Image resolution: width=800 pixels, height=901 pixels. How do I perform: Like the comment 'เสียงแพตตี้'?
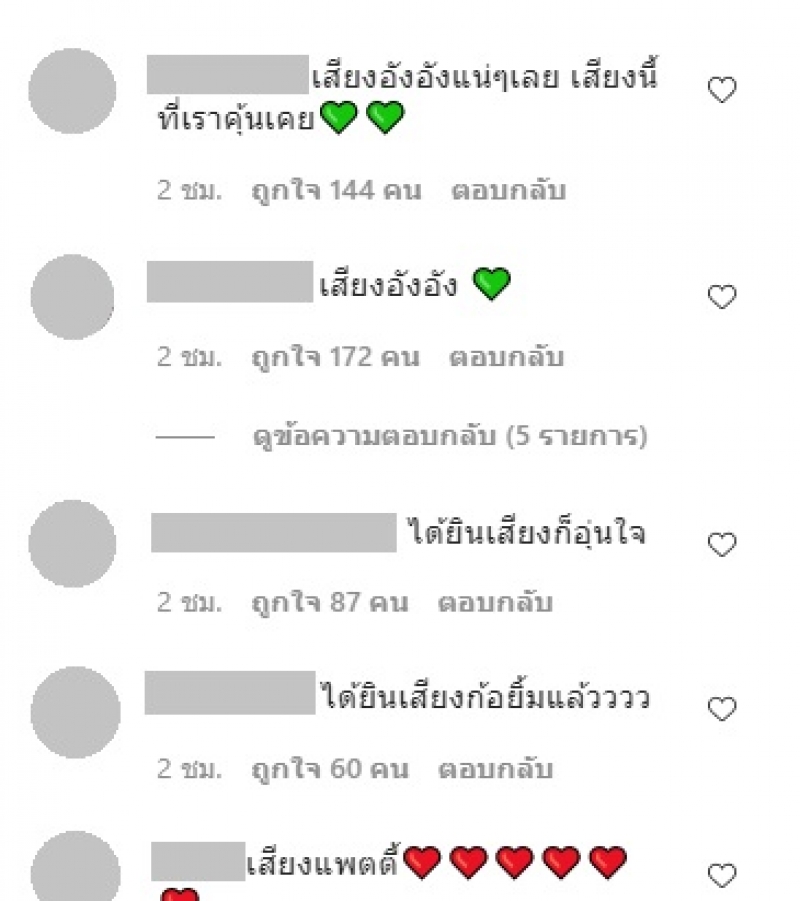[722, 876]
